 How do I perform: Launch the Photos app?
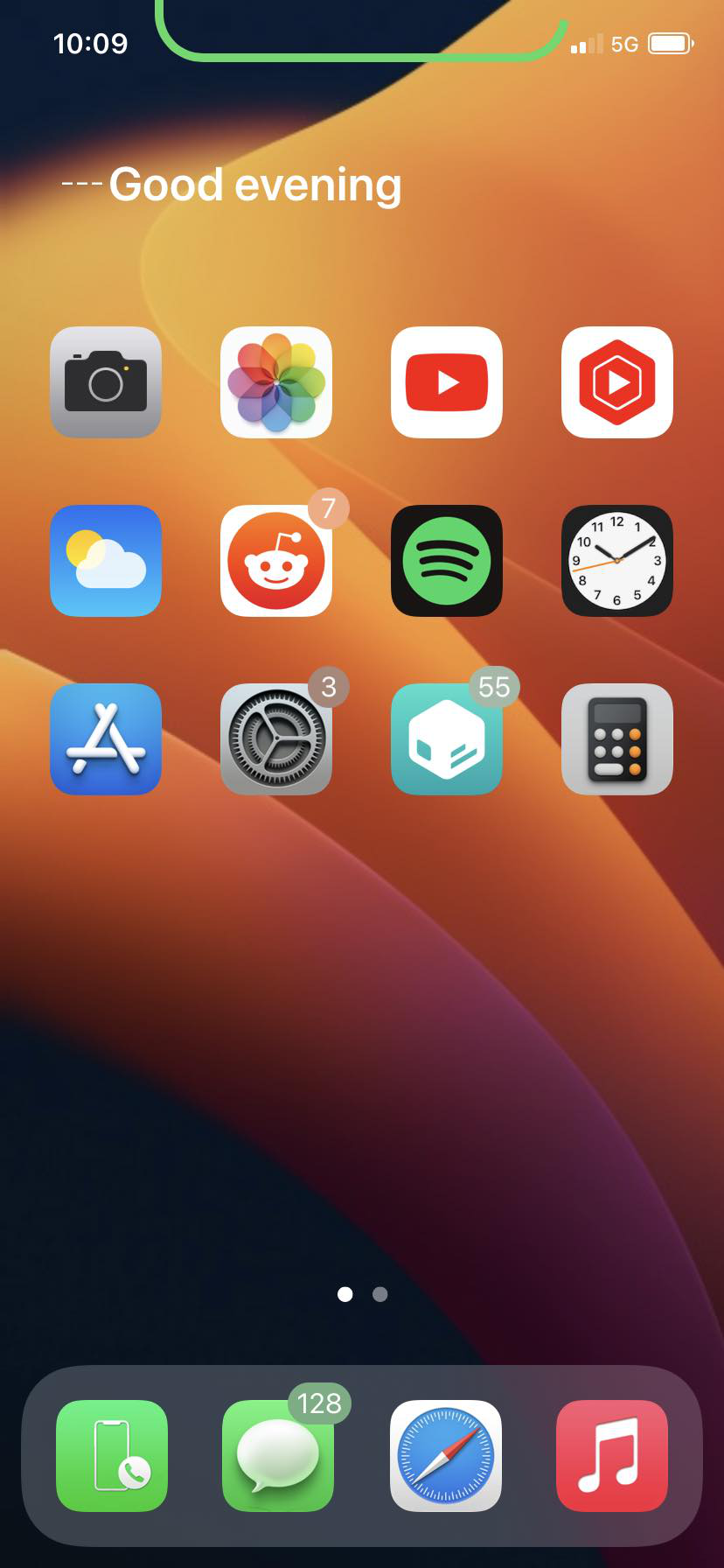pos(276,382)
